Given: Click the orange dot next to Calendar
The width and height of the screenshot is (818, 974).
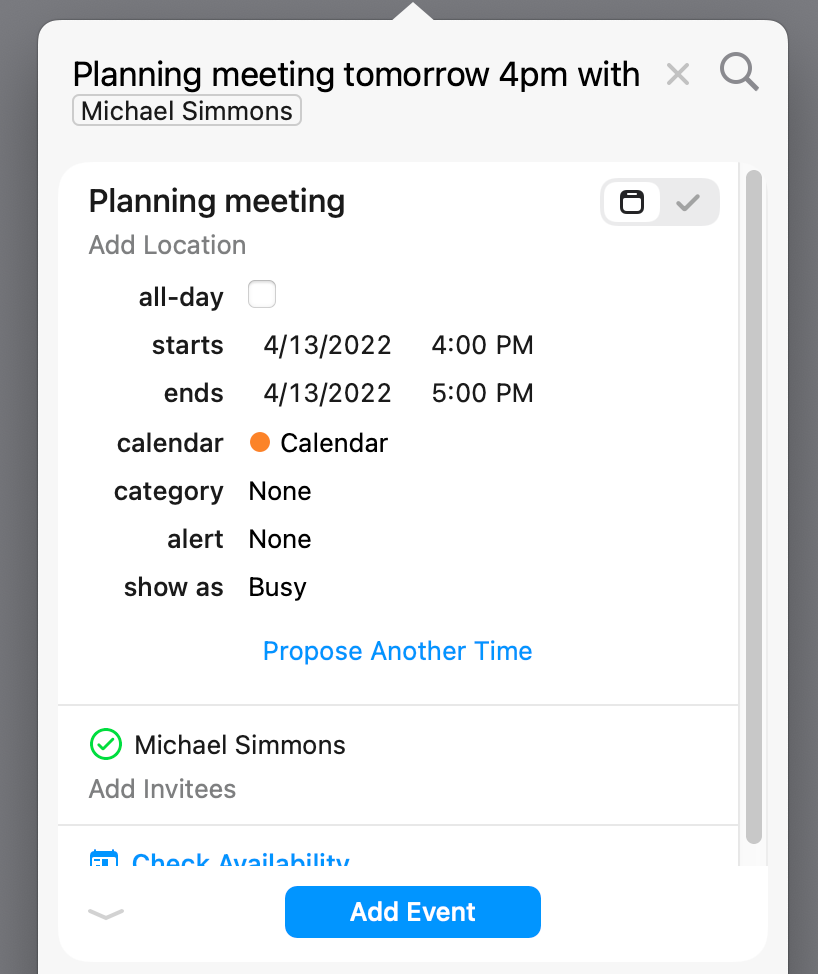Looking at the screenshot, I should (259, 442).
